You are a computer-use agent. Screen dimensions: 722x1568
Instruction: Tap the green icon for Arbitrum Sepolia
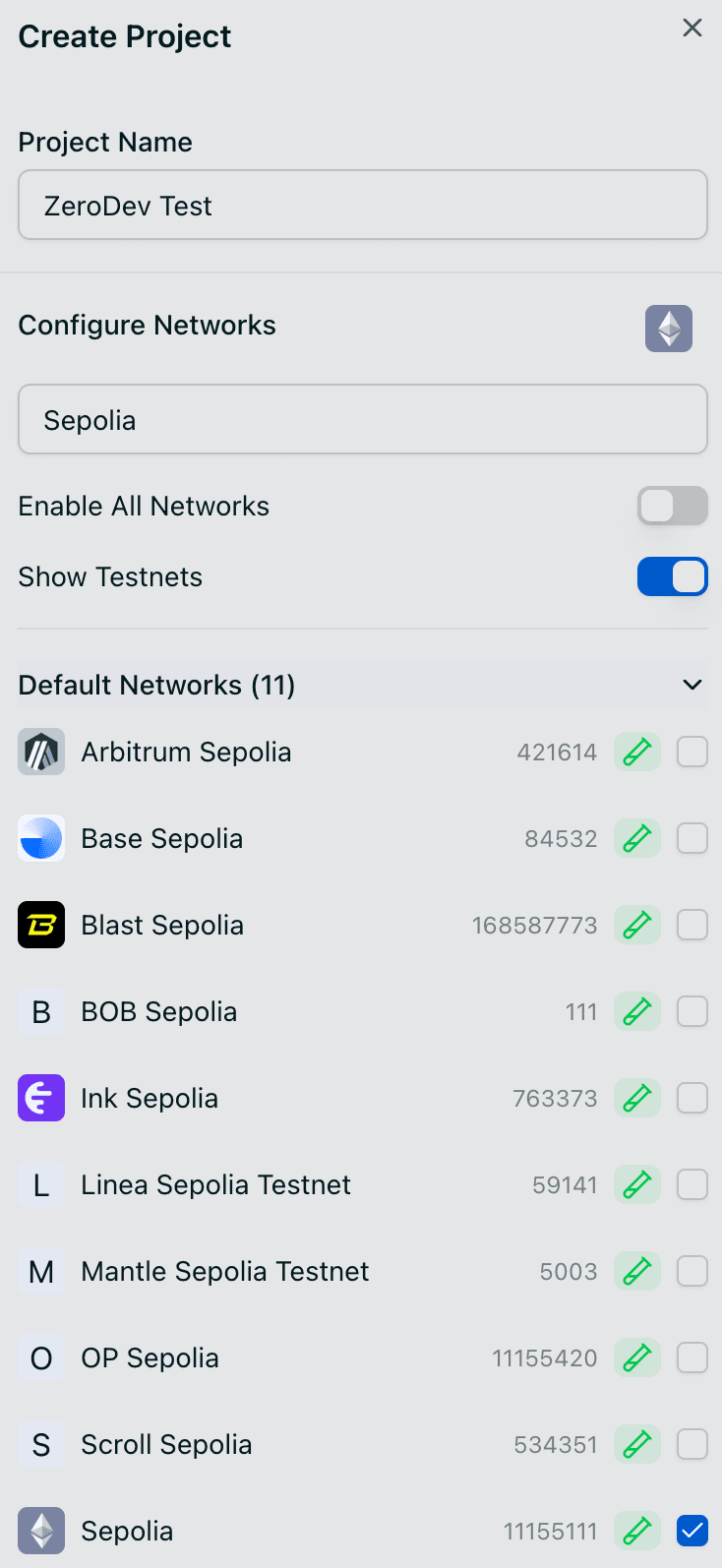pyautogui.click(x=637, y=753)
